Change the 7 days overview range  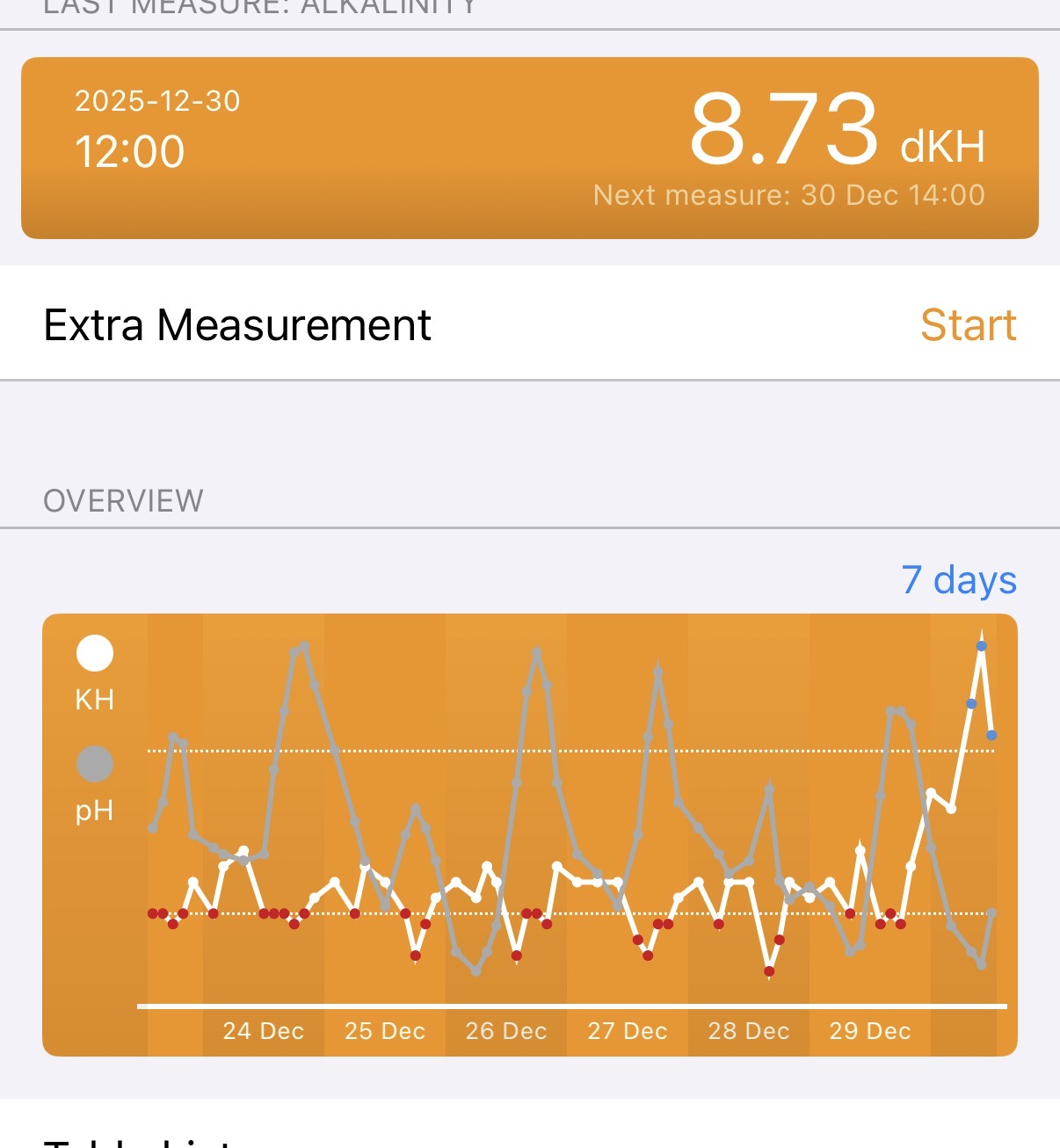coord(958,580)
